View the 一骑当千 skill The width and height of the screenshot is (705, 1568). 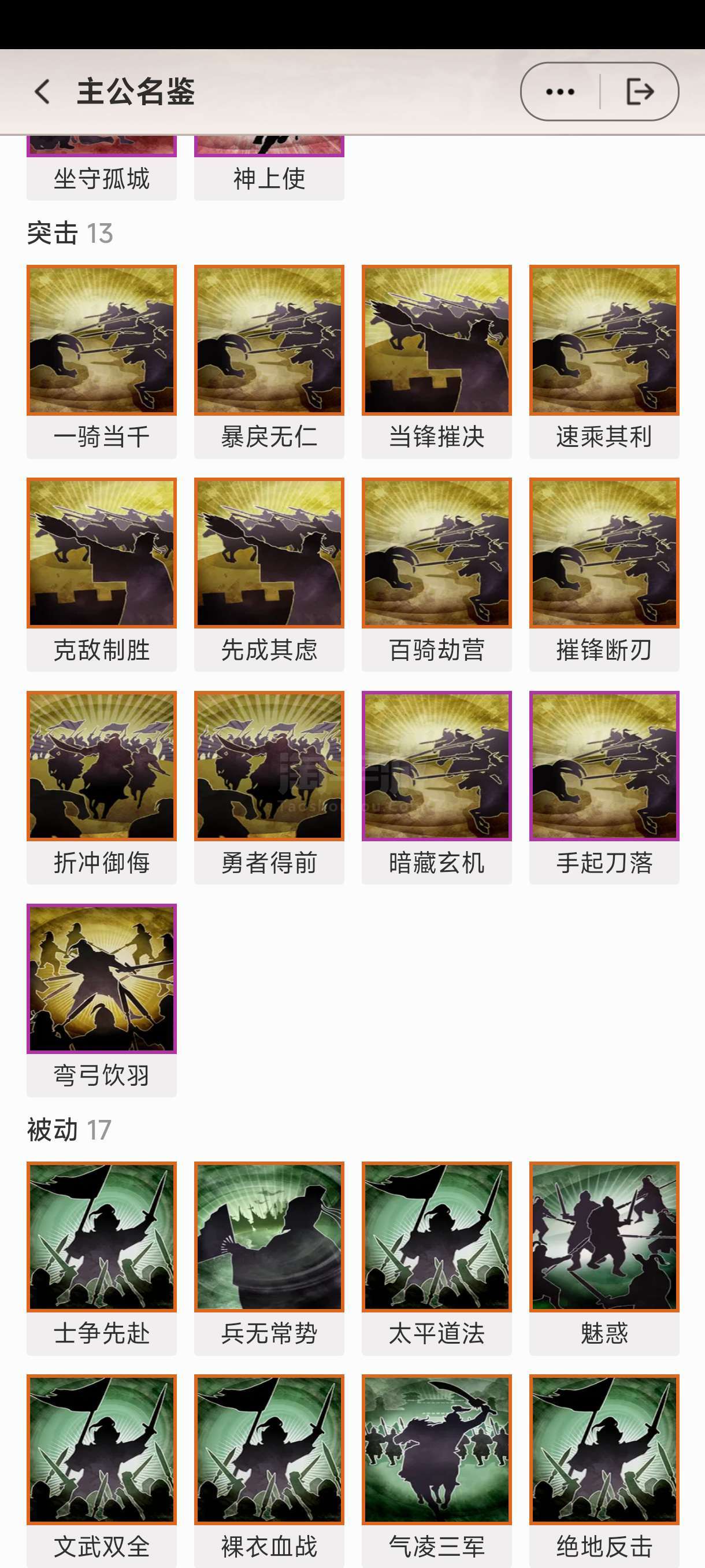click(102, 361)
